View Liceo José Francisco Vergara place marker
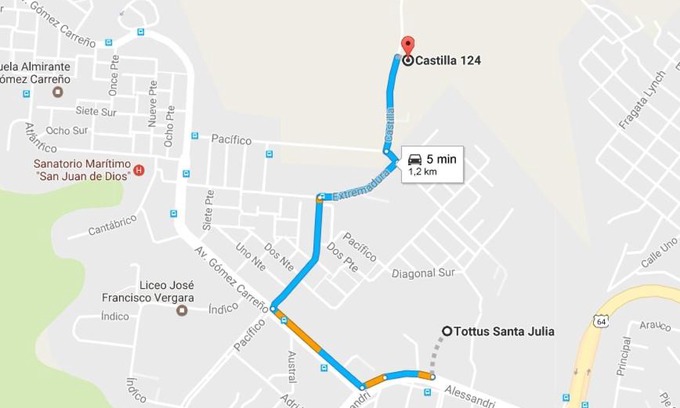 click(181, 310)
